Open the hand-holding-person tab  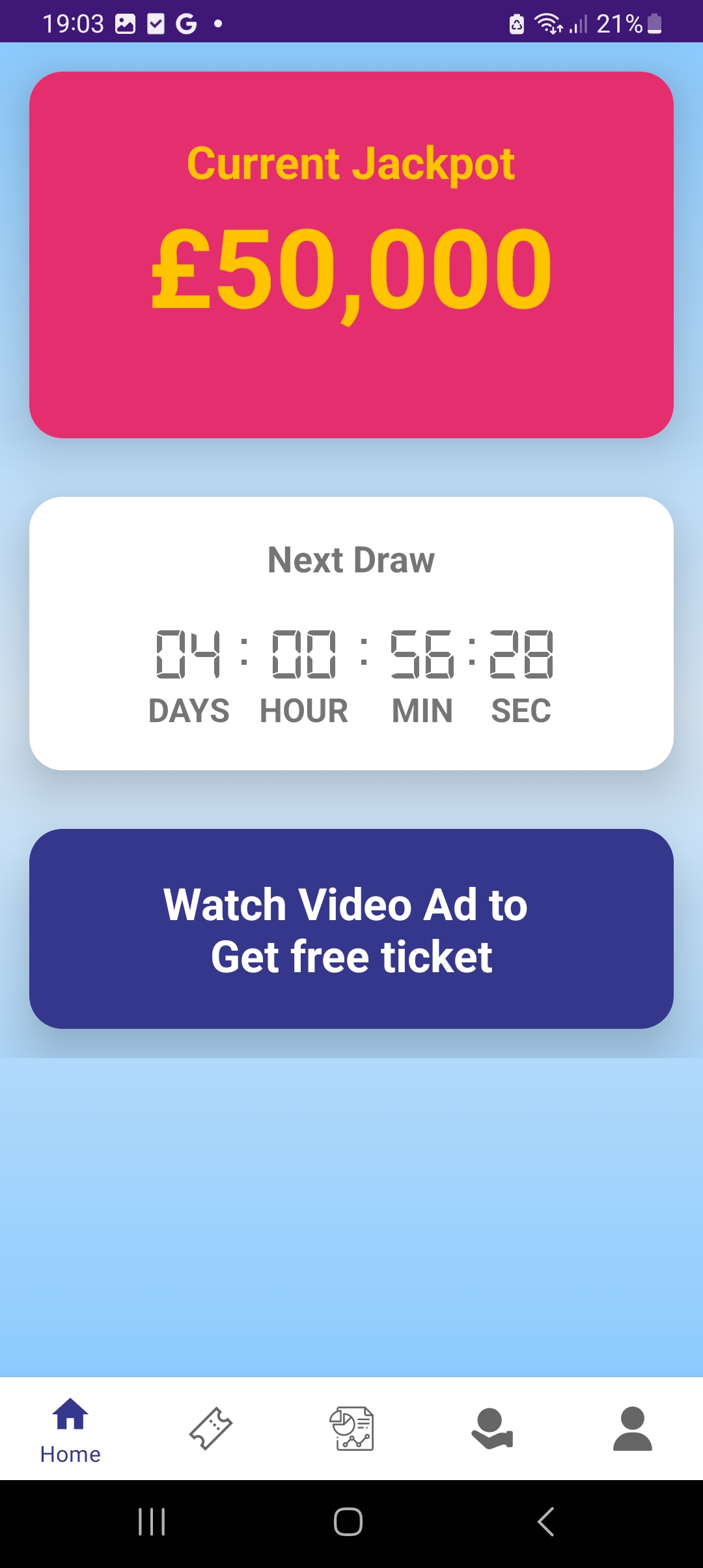pos(492,1429)
